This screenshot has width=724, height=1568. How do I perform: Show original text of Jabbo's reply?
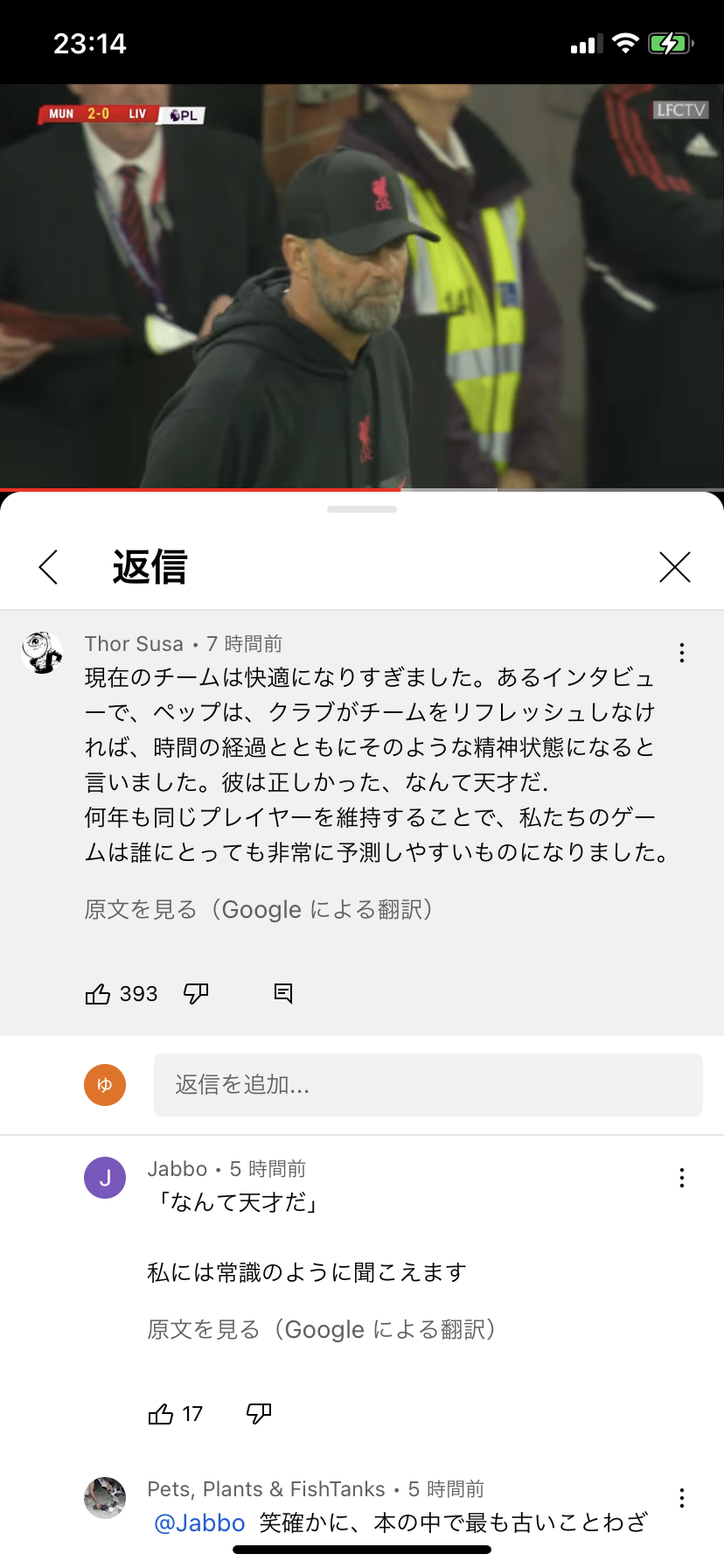point(322,1330)
